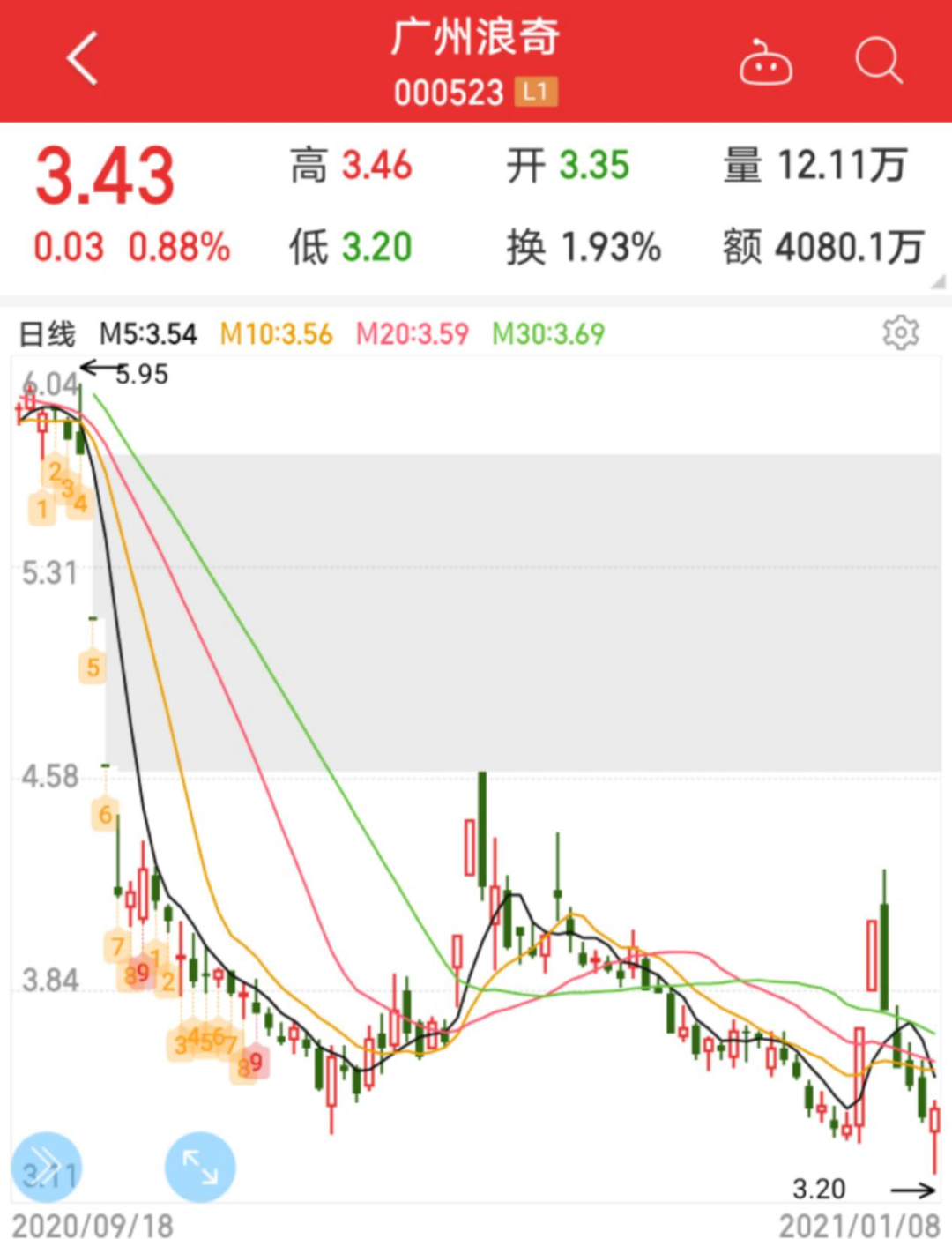Go back using the top-left arrow
Screen dimensions: 952x1239
point(82,60)
